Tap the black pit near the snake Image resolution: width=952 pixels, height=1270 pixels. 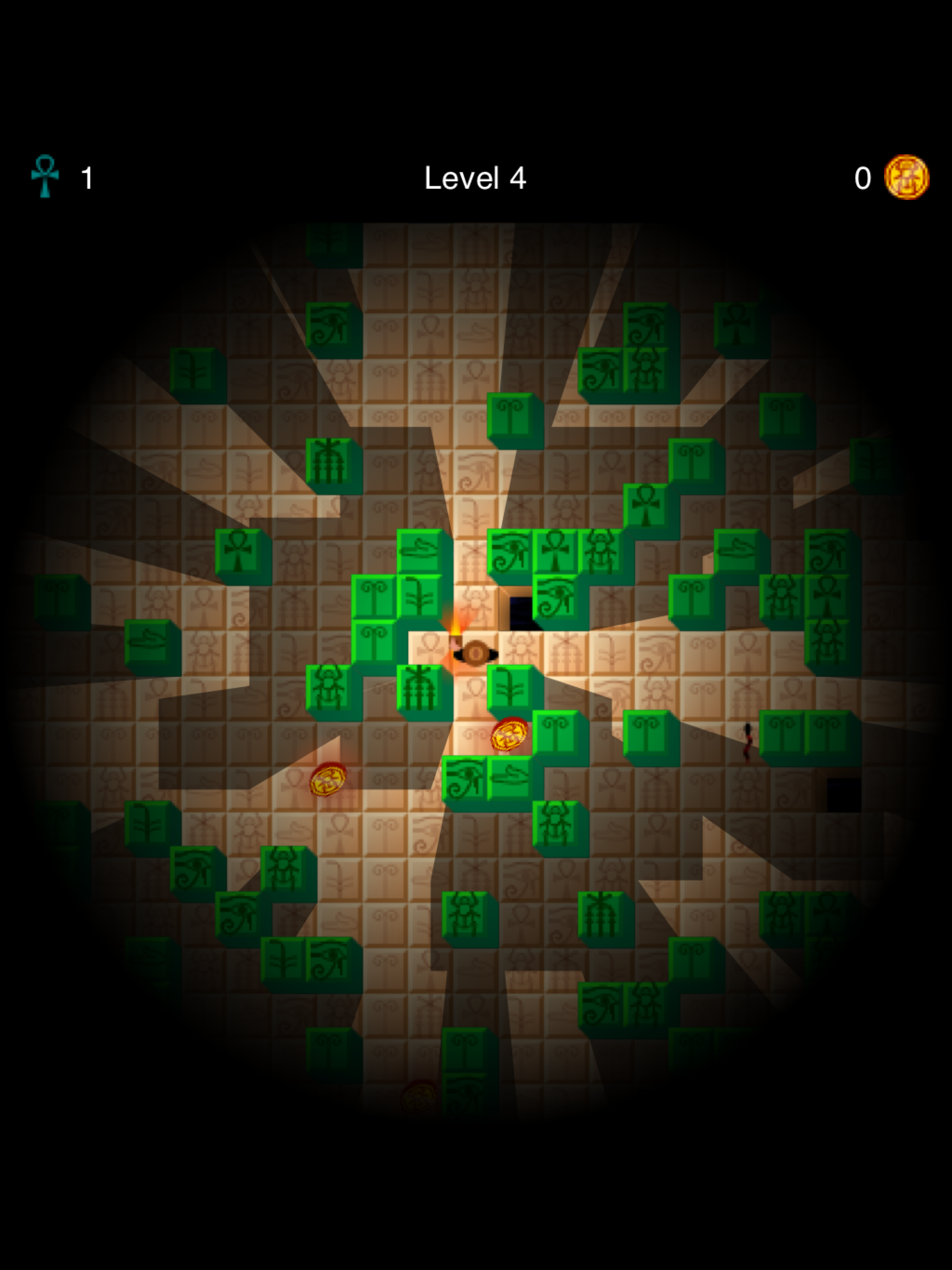(x=843, y=794)
